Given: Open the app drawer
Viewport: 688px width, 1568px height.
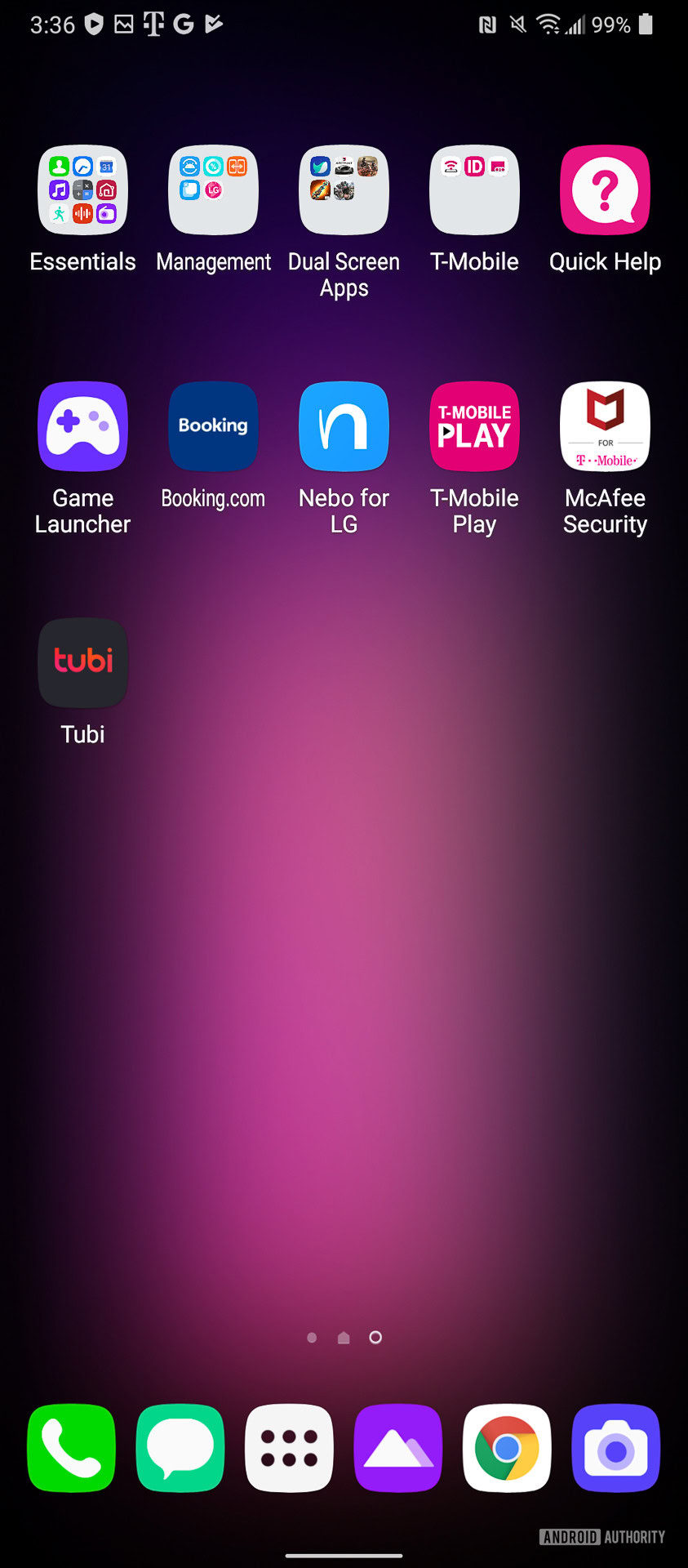Looking at the screenshot, I should coord(289,1448).
